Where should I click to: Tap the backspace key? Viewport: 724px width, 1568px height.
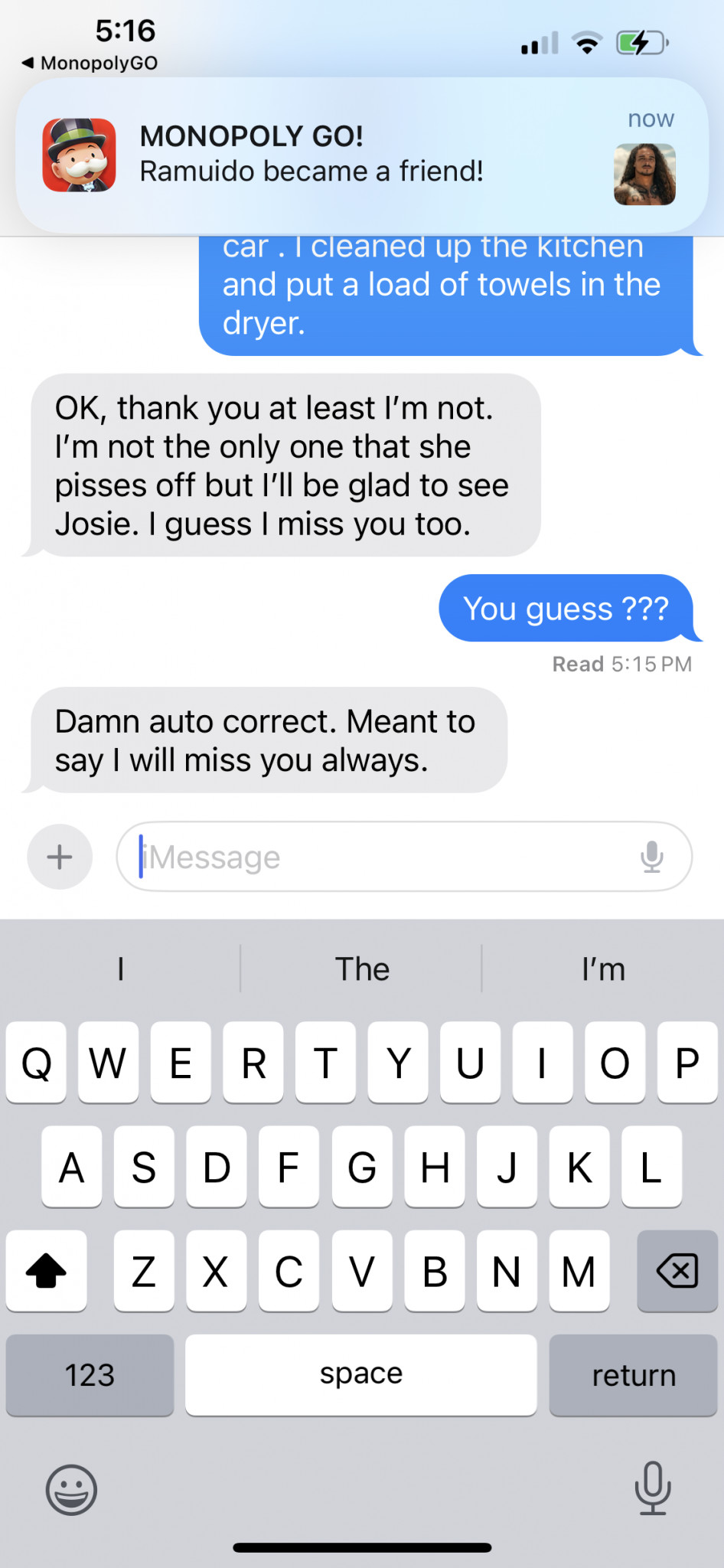point(677,1271)
